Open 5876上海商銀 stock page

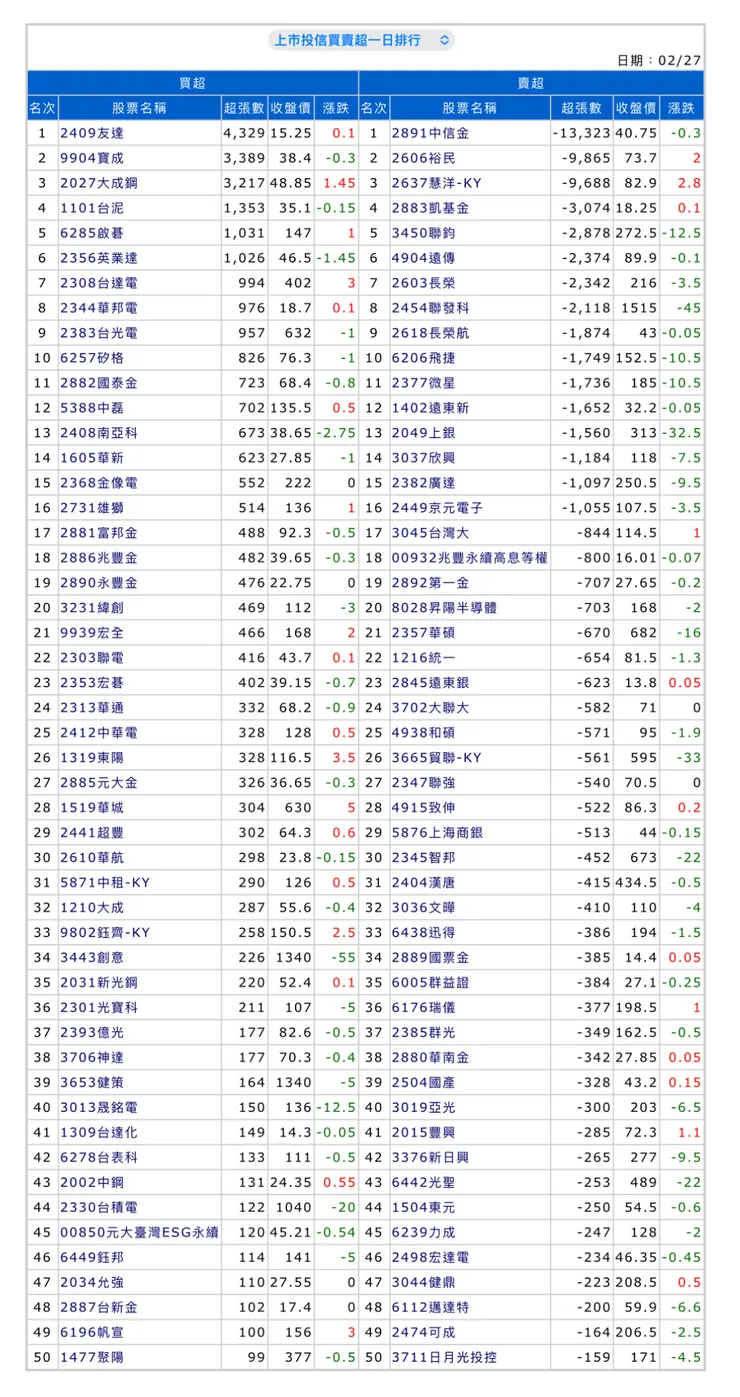(x=438, y=833)
